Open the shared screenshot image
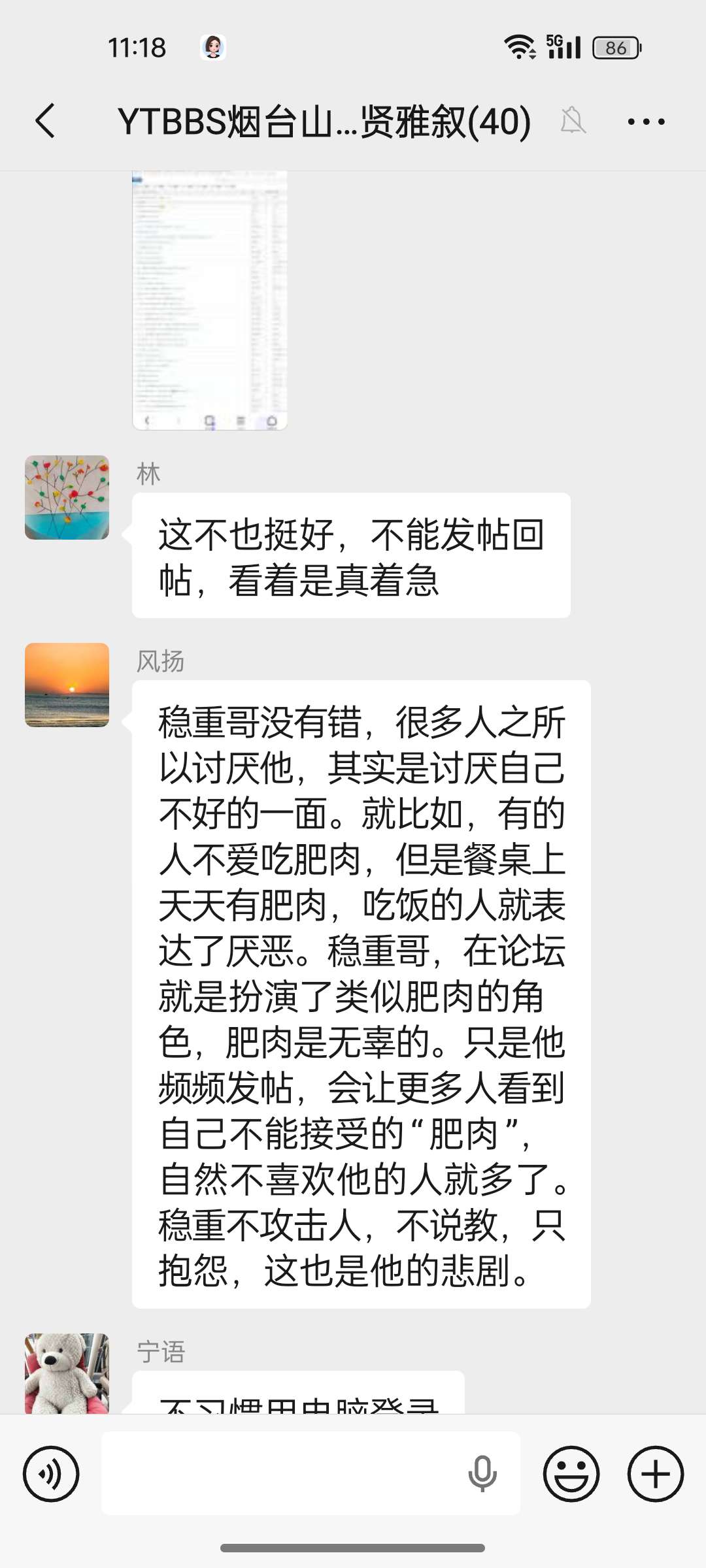 coord(210,301)
